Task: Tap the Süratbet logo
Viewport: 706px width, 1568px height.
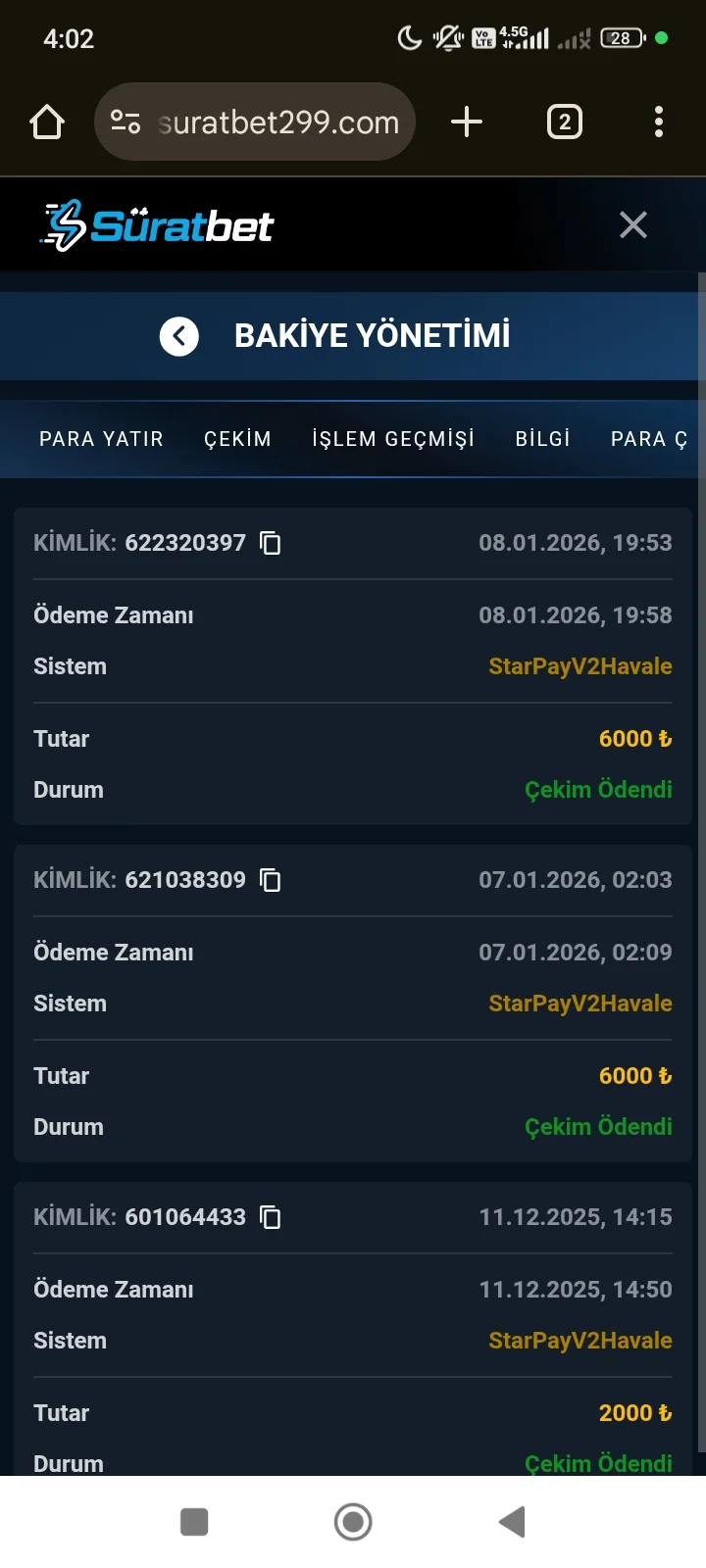Action: 155,224
